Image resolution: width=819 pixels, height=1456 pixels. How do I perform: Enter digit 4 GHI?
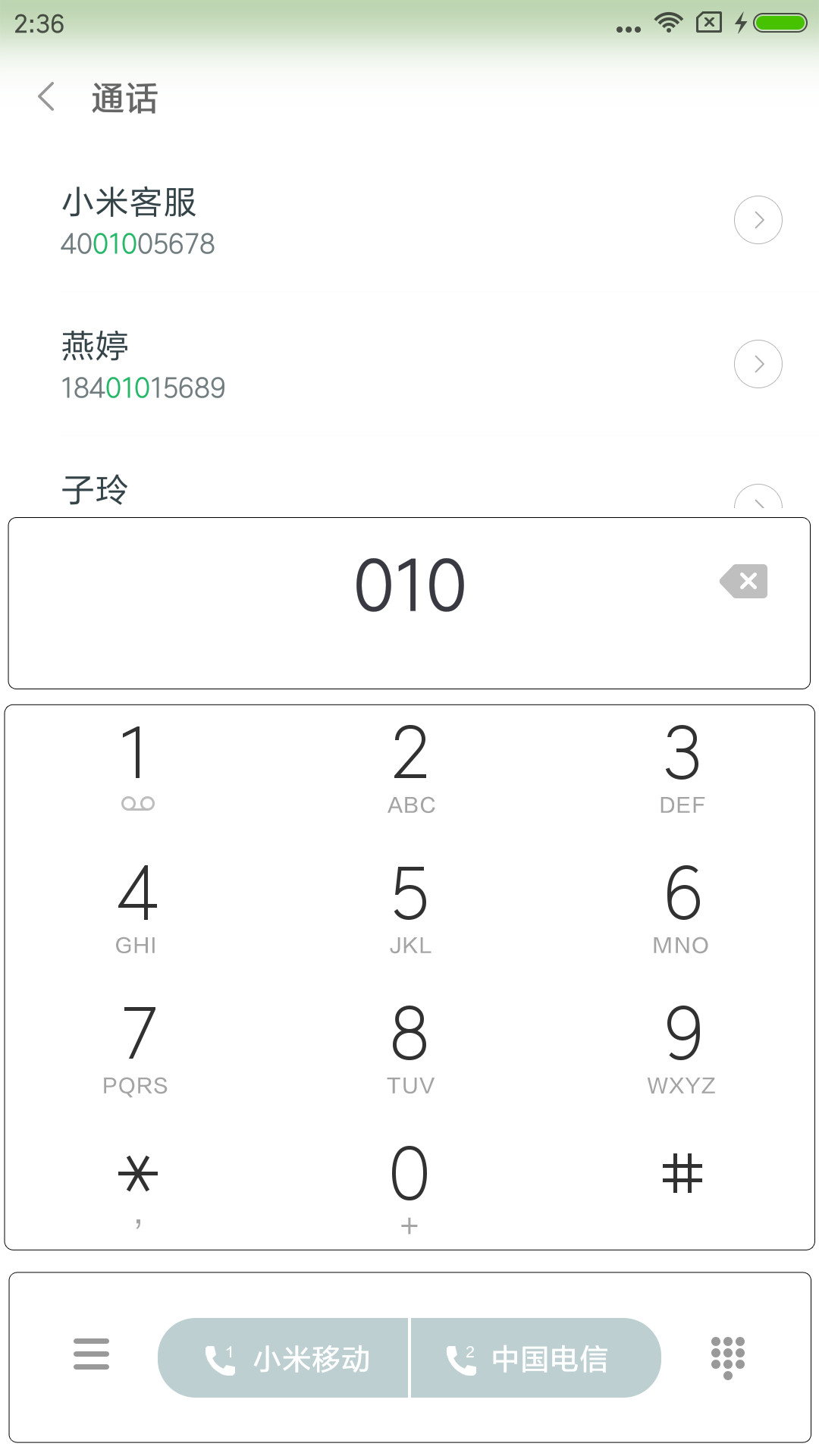[x=137, y=907]
